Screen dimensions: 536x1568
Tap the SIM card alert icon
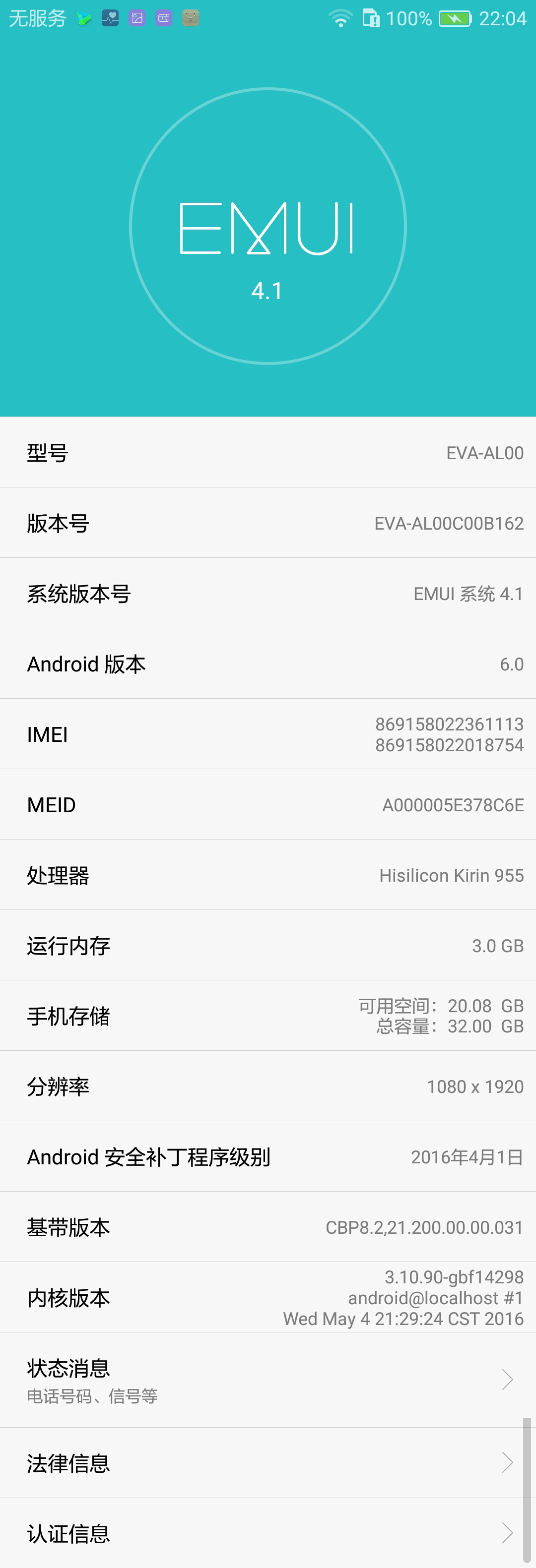click(x=370, y=18)
